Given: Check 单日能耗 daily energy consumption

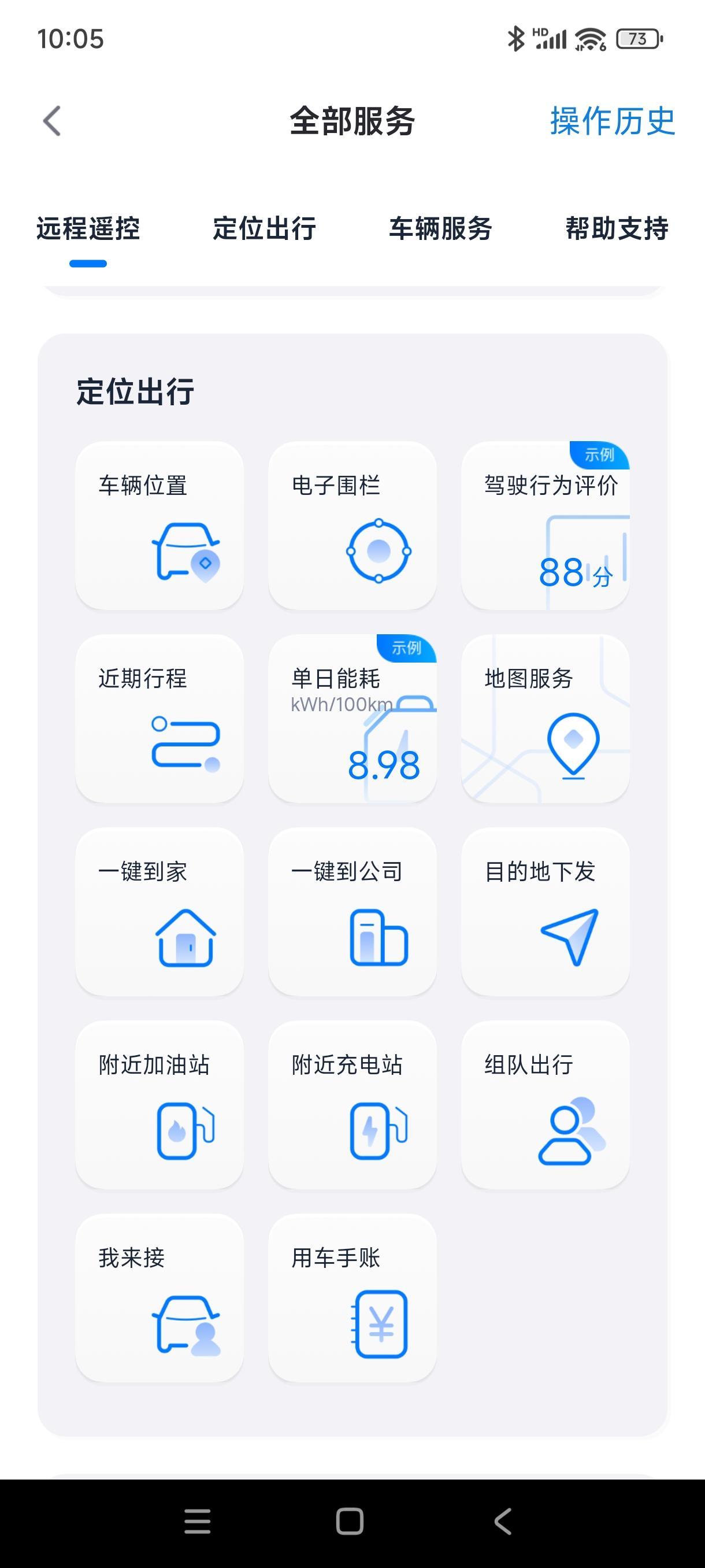Looking at the screenshot, I should [352, 718].
